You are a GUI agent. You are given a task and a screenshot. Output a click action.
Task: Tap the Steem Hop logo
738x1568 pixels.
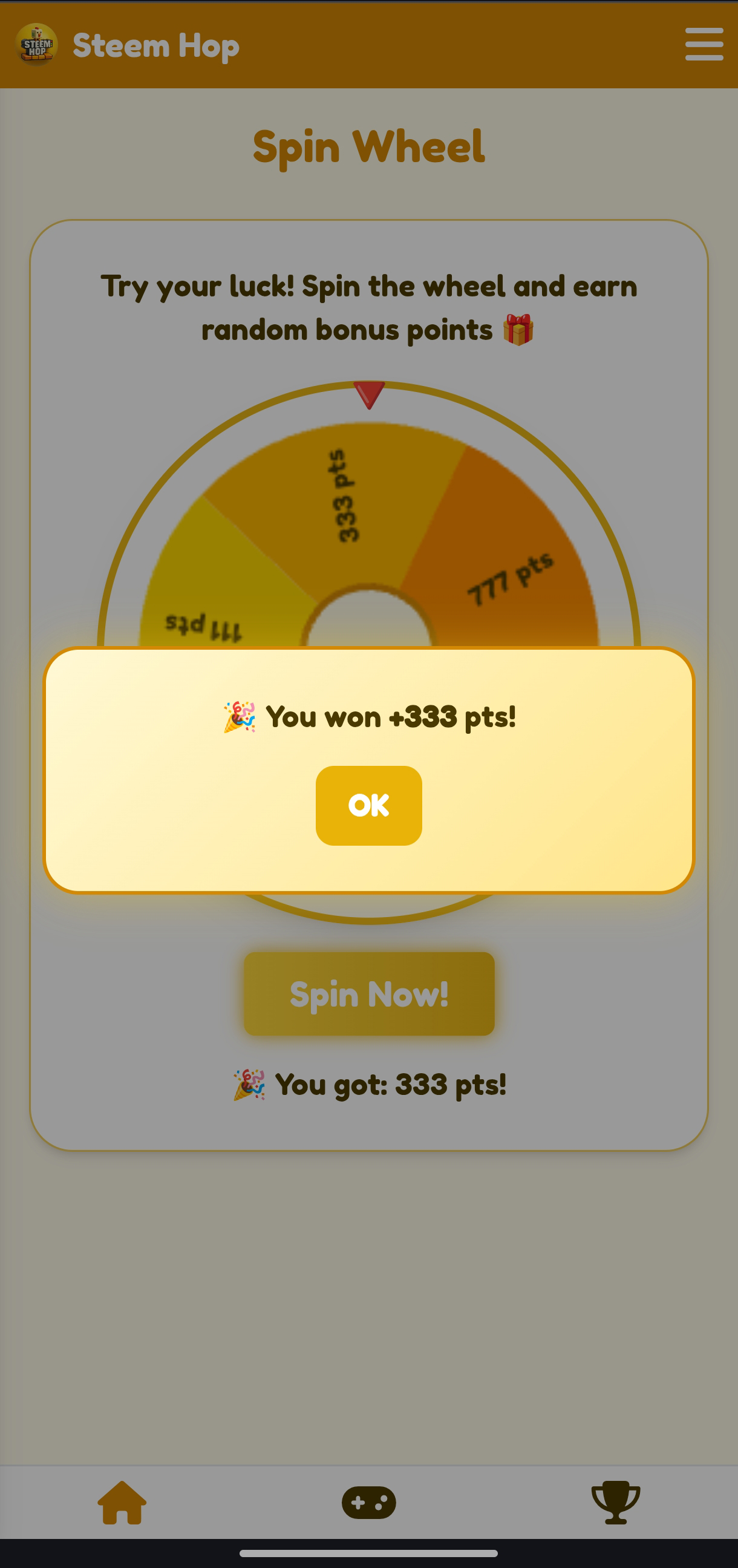click(36, 44)
